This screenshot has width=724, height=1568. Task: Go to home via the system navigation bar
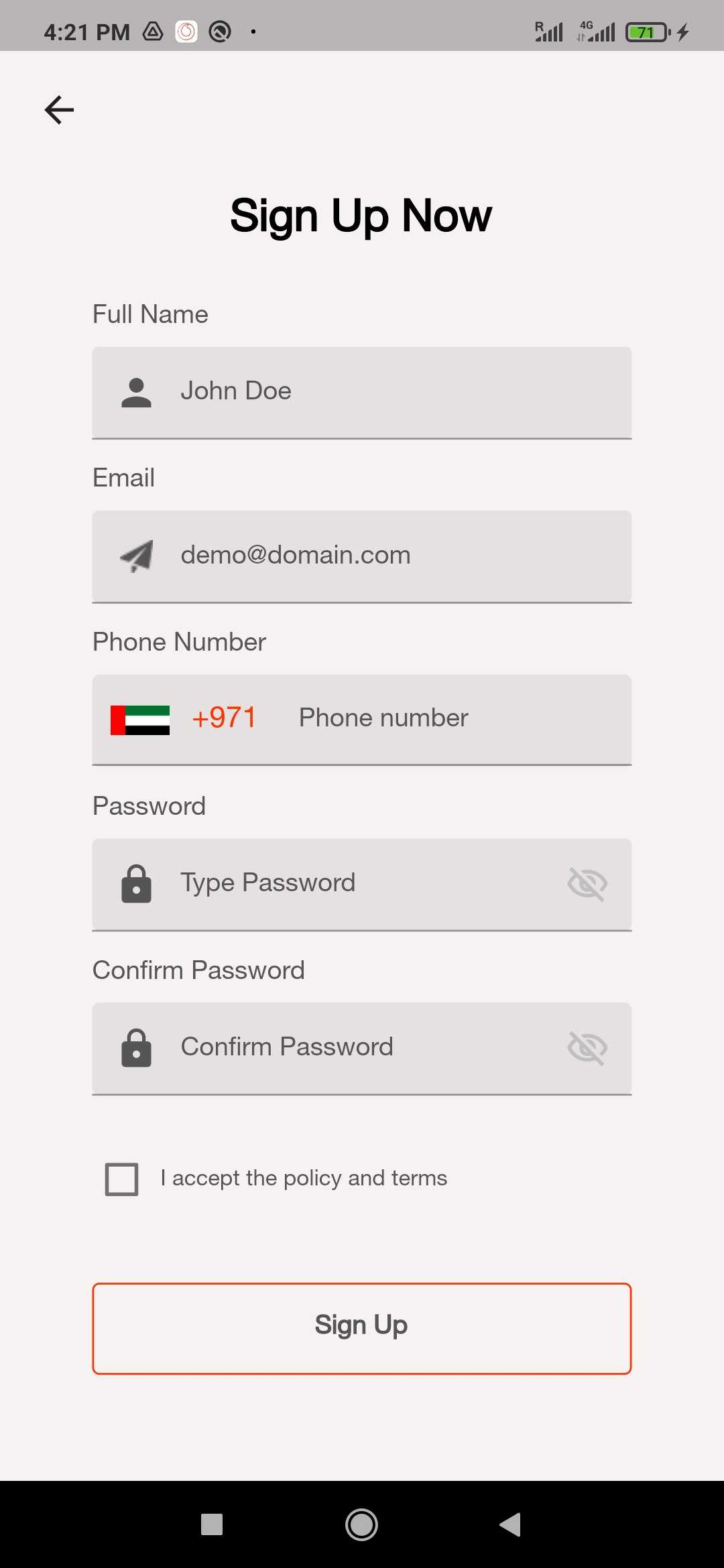(x=362, y=1524)
